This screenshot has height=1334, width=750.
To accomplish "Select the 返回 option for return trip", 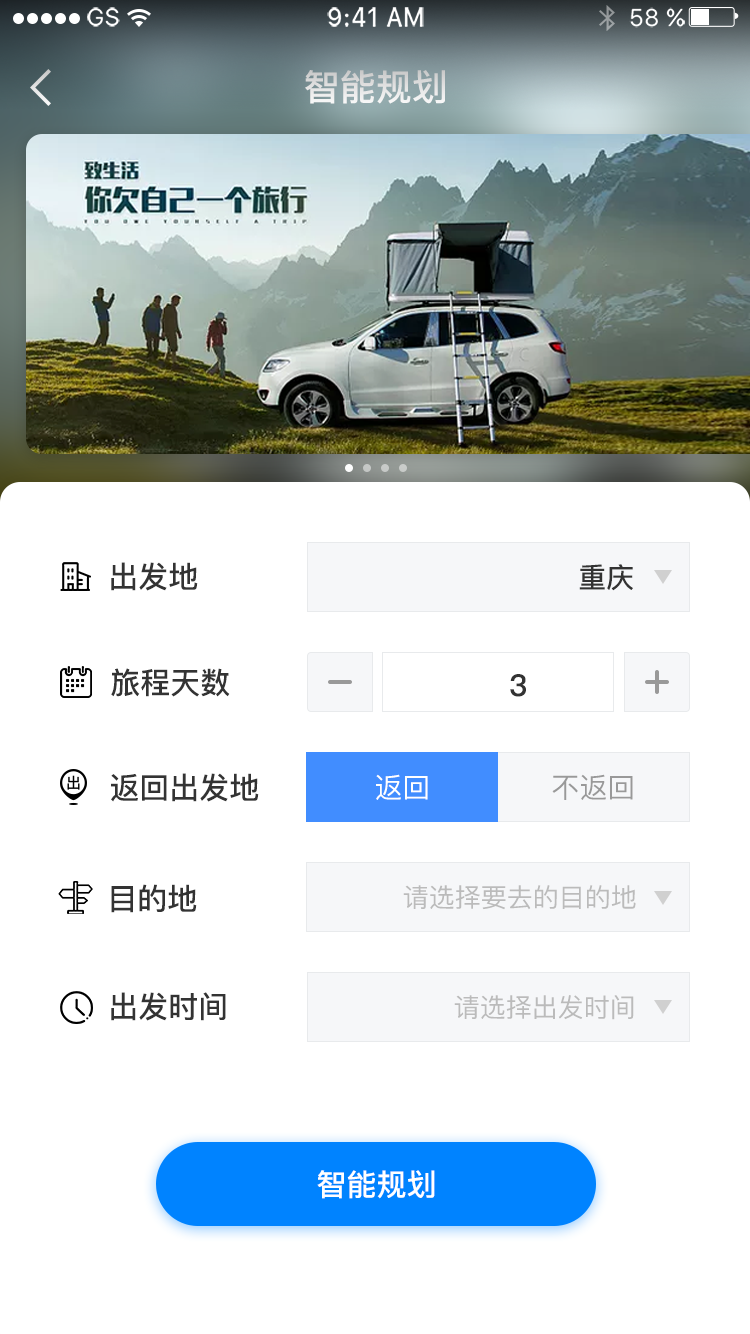I will click(x=401, y=787).
